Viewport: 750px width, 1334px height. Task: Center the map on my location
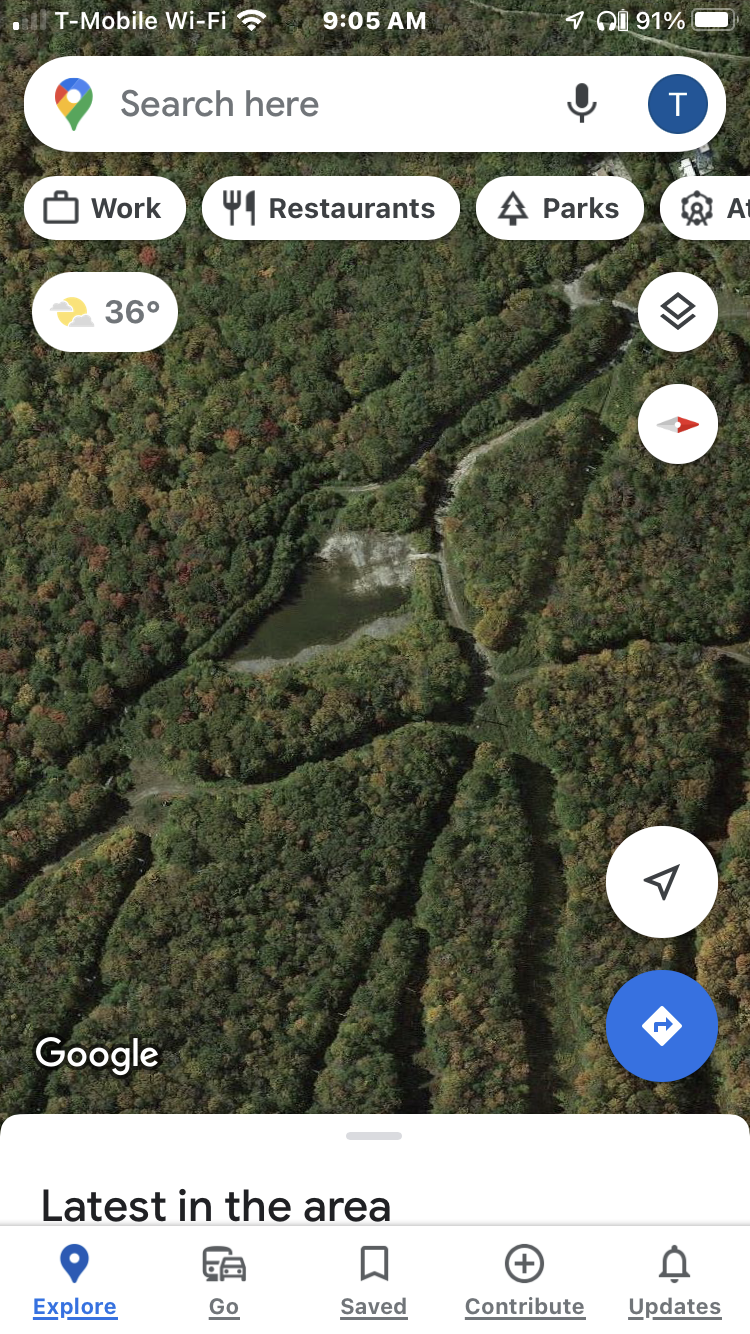click(x=661, y=881)
